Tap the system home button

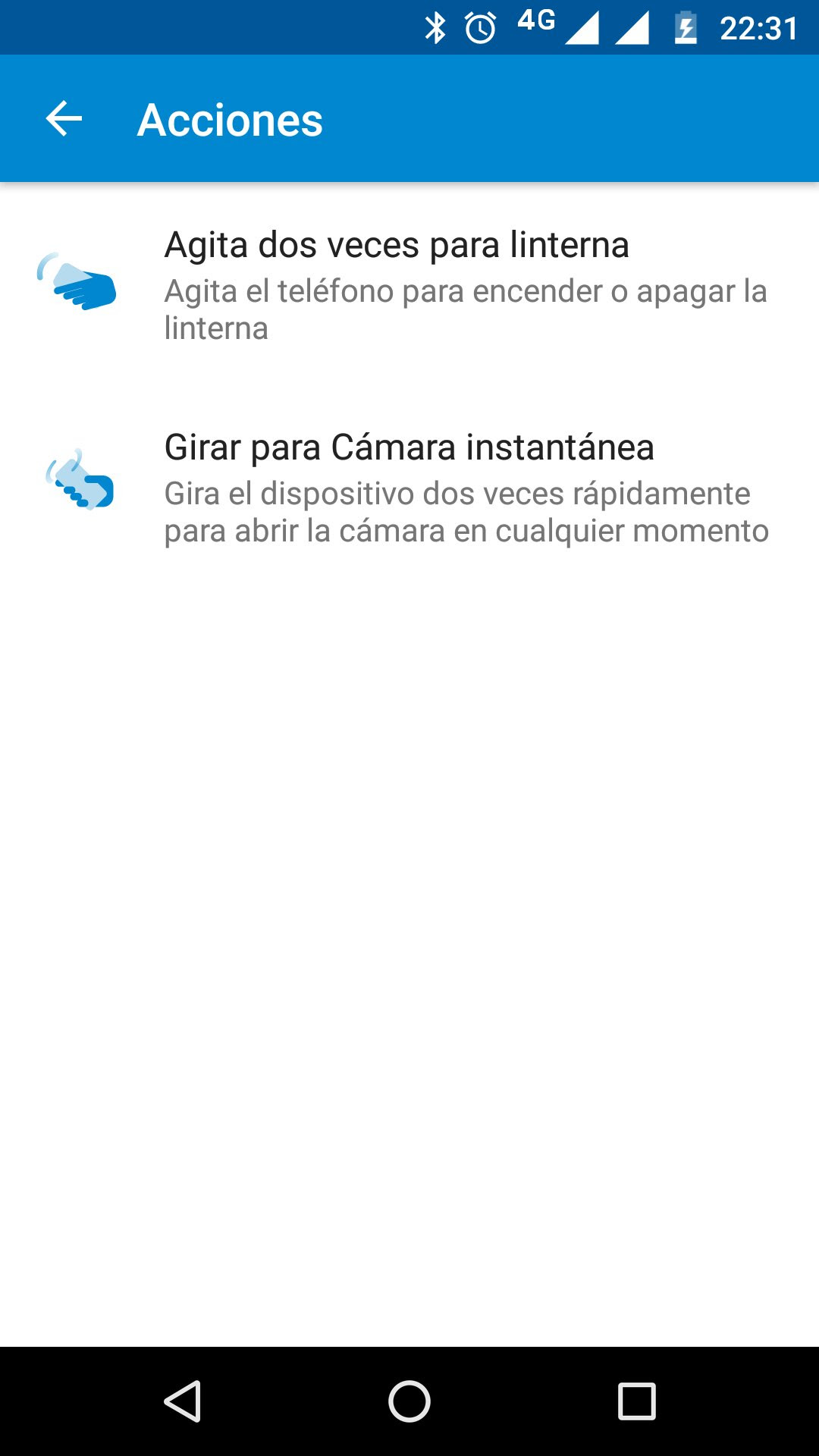tap(409, 1401)
